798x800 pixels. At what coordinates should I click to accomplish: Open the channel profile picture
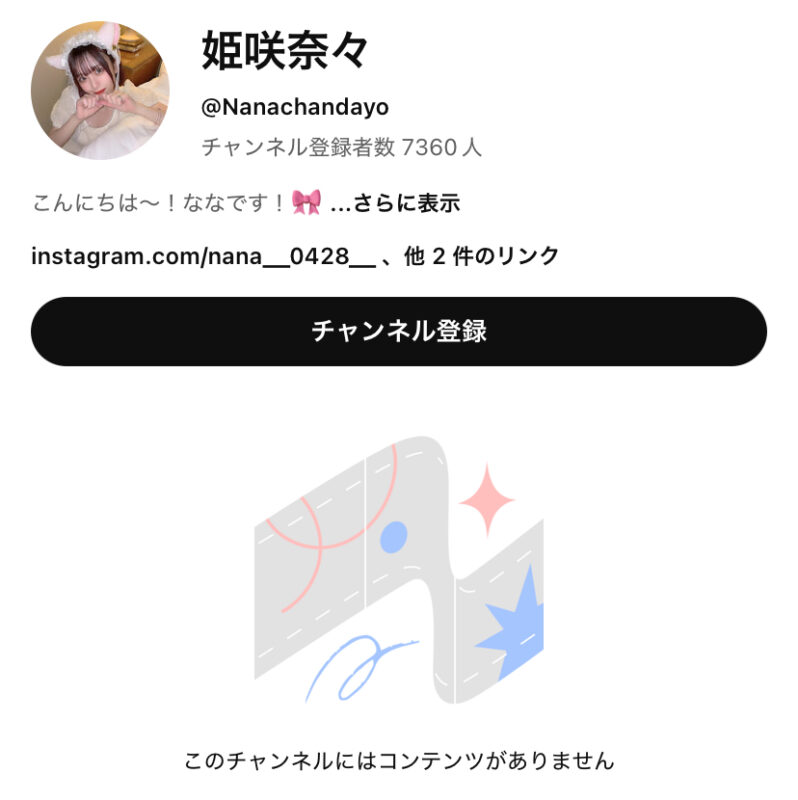click(x=101, y=91)
